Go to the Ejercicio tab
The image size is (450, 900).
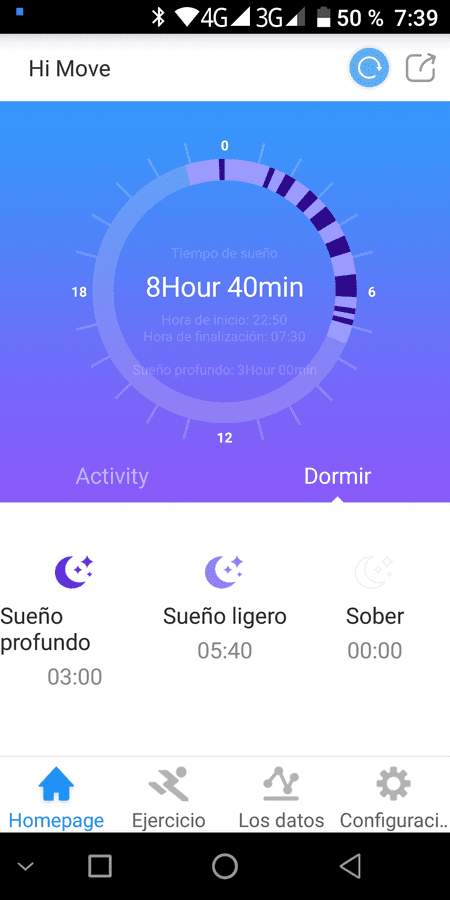[x=168, y=797]
